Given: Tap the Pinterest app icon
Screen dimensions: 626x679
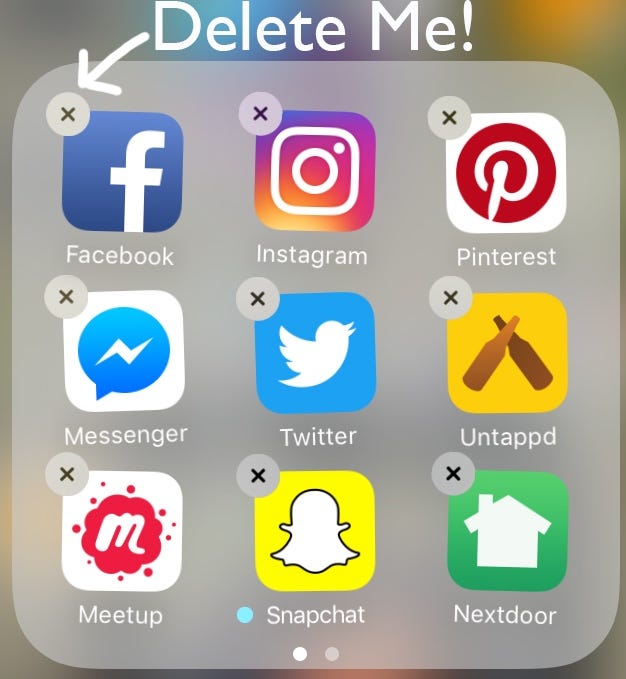Looking at the screenshot, I should 505,173.
